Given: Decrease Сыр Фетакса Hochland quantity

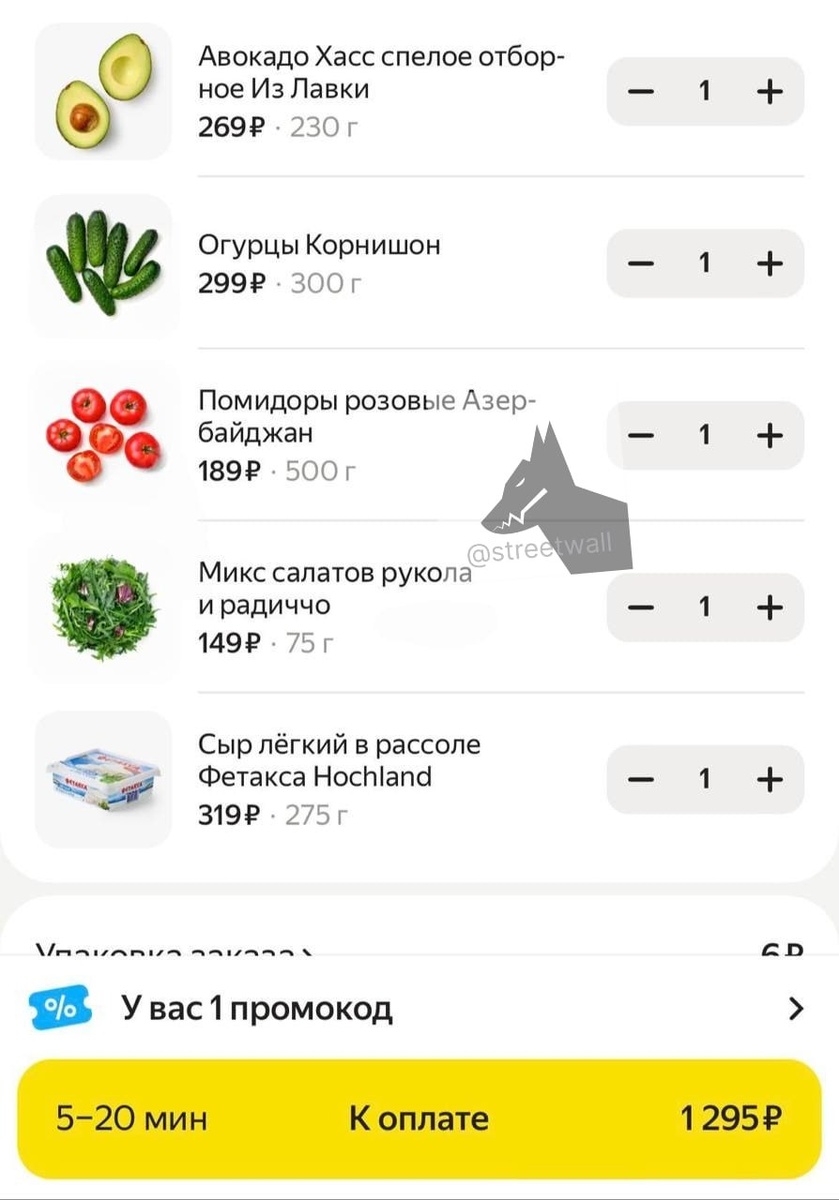Looking at the screenshot, I should tap(641, 780).
